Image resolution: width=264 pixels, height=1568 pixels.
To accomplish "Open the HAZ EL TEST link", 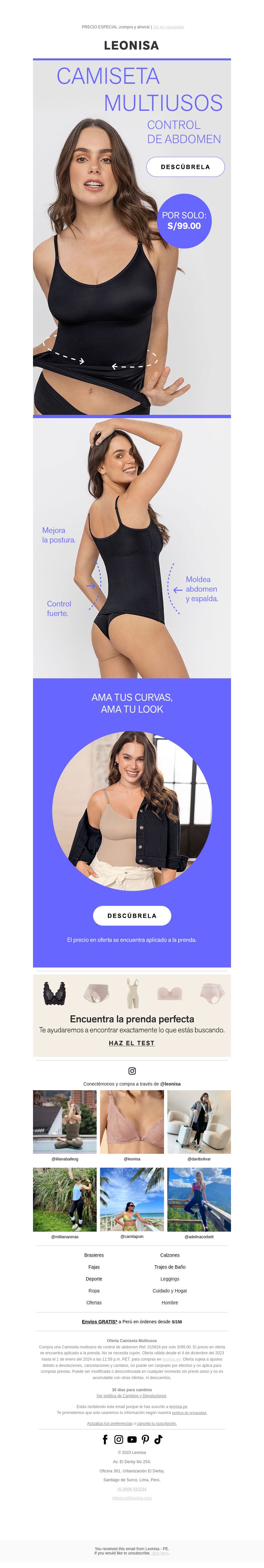I will [132, 1043].
